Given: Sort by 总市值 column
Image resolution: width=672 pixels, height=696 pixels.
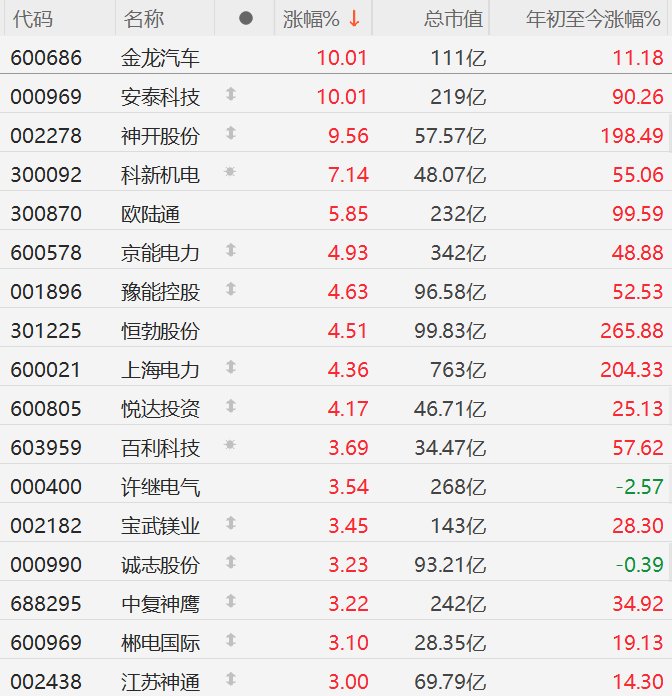Looking at the screenshot, I should coord(452,19).
